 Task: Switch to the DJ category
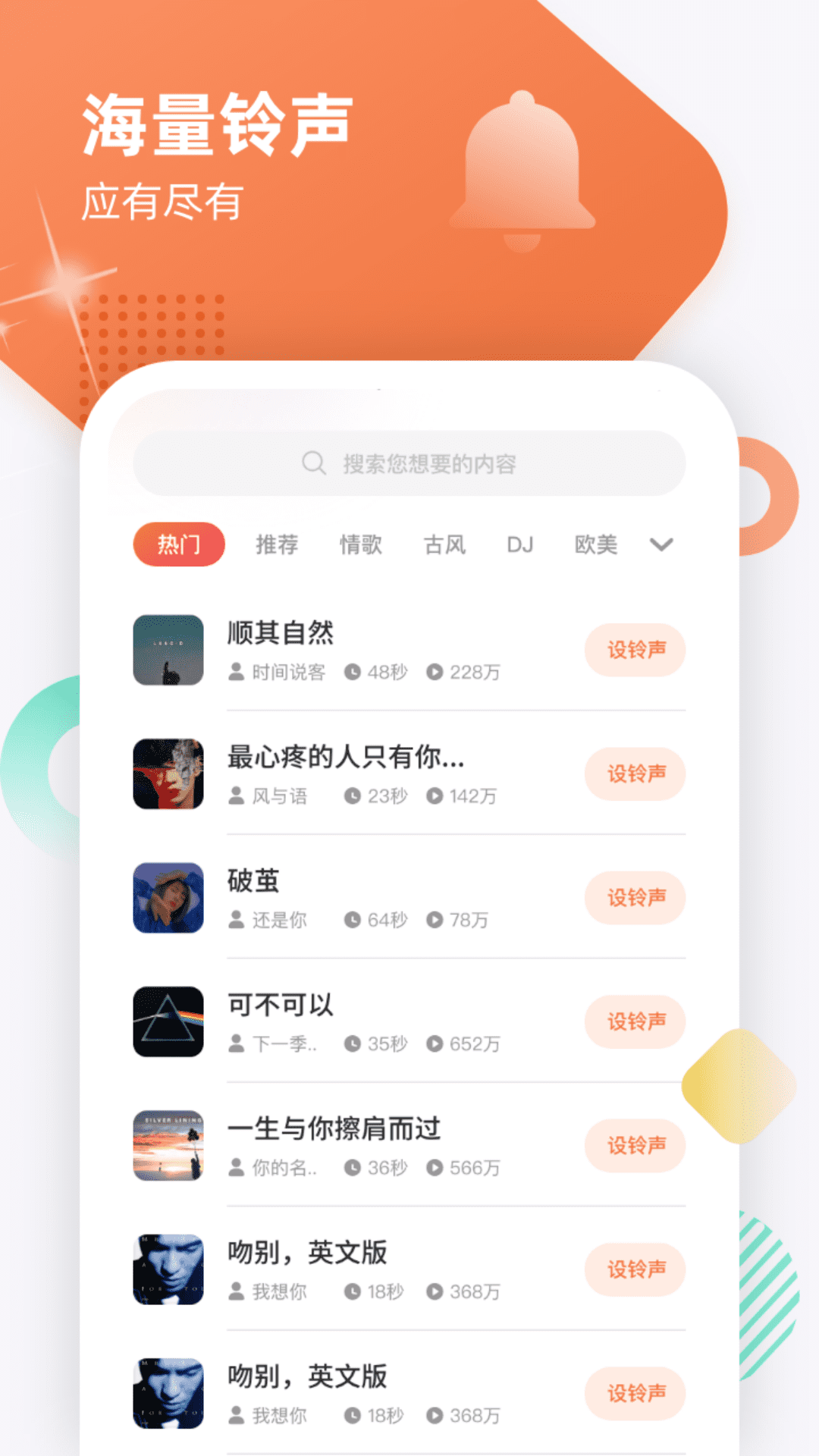[519, 544]
